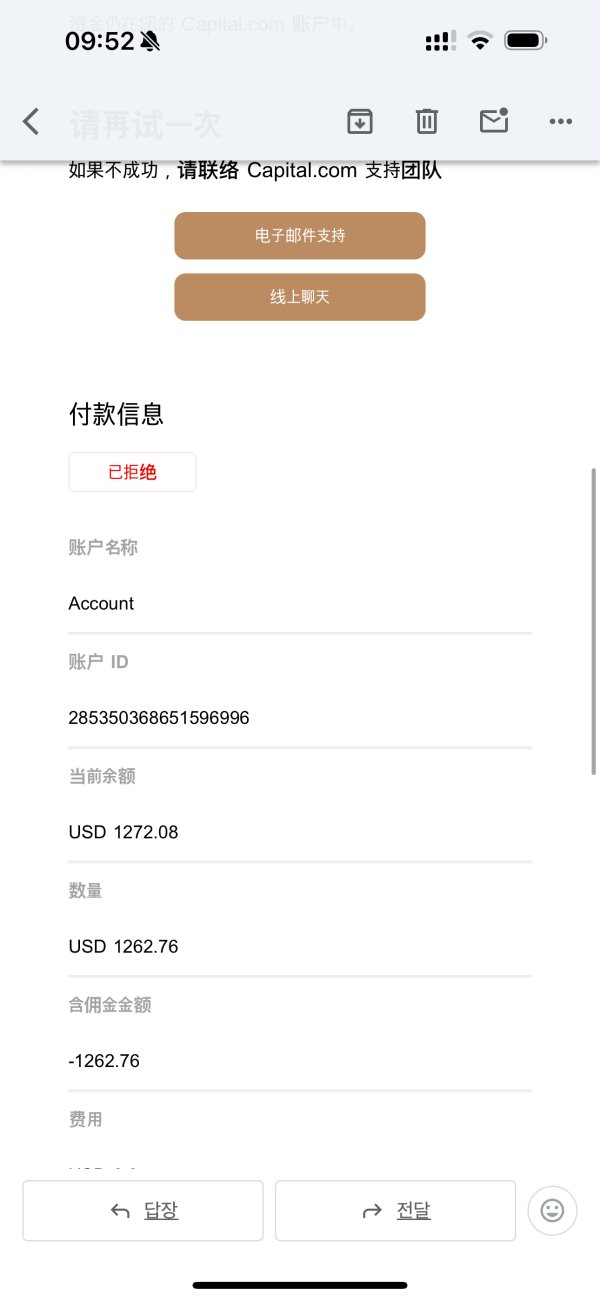The image size is (600, 1300).
Task: Go back to the inbox
Action: [31, 122]
